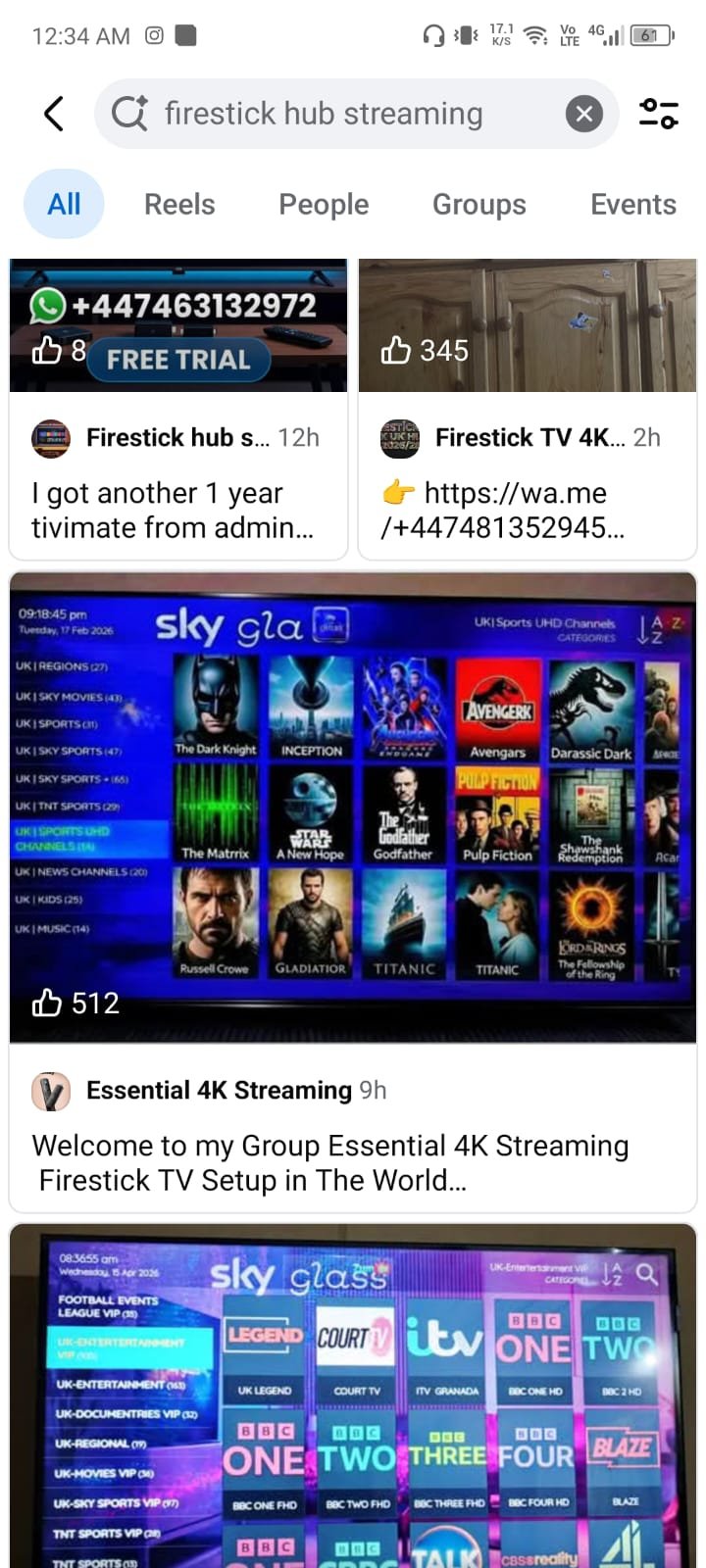Viewport: 706px width, 1568px height.
Task: Open the search filters icon
Action: (658, 114)
